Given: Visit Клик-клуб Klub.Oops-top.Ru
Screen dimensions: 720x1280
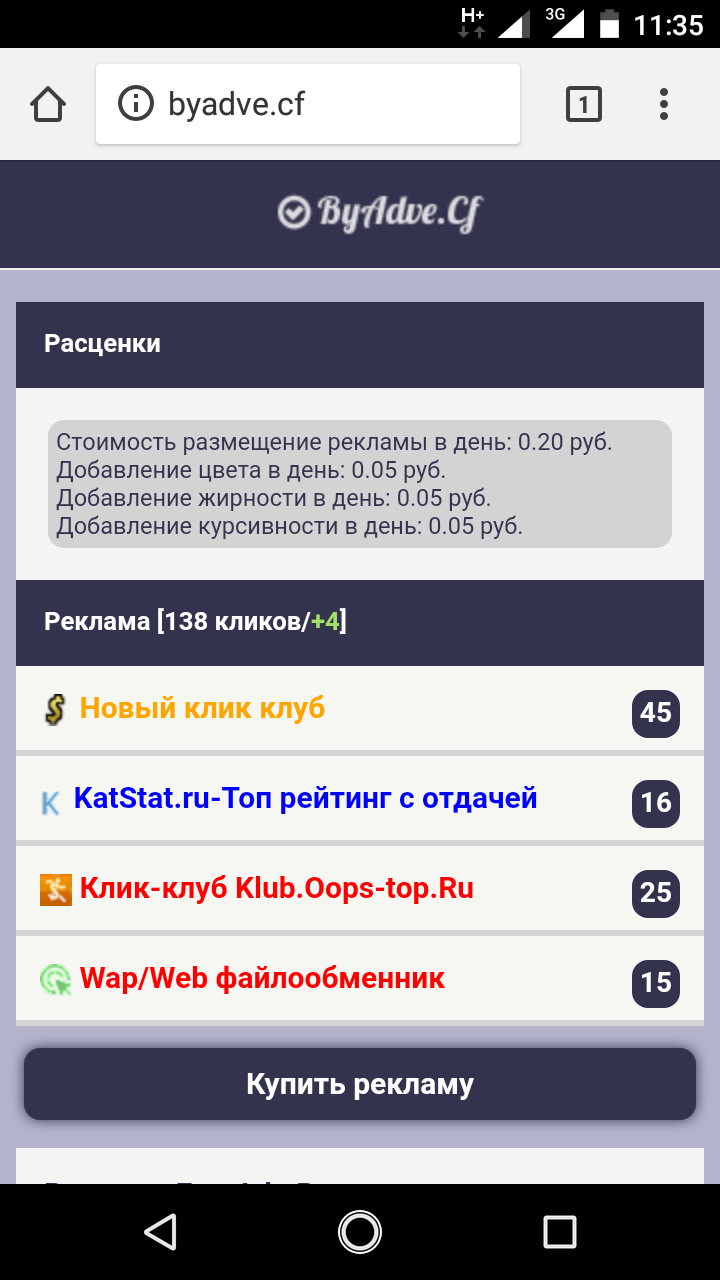Looking at the screenshot, I should pyautogui.click(x=276, y=889).
